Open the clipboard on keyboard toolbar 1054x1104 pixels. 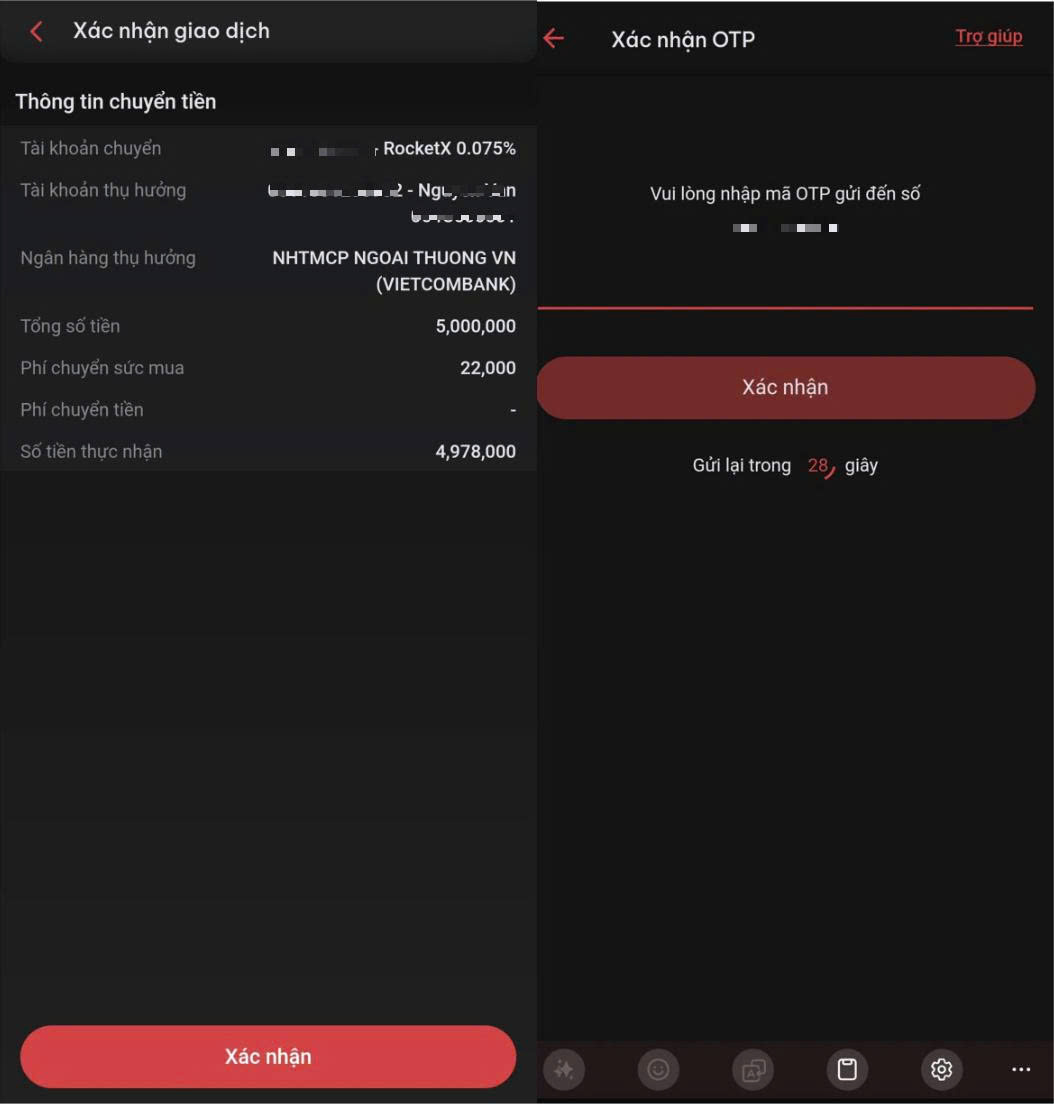tap(847, 1070)
